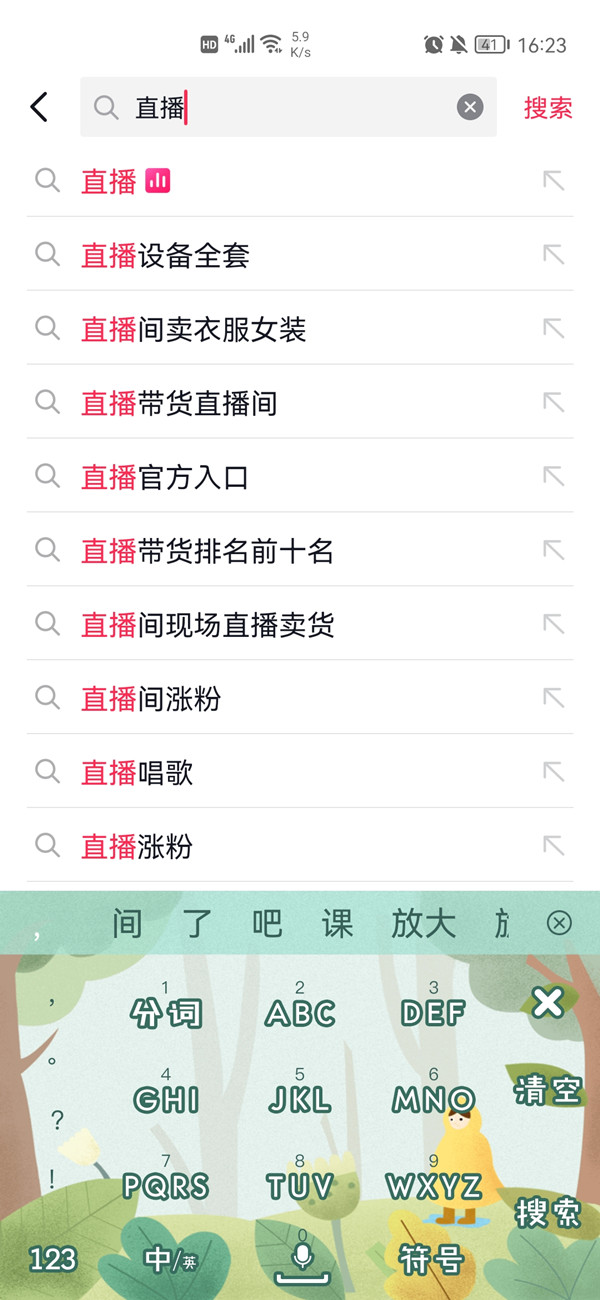Open the 符号 symbols keyboard
This screenshot has width=600, height=1300.
431,1258
